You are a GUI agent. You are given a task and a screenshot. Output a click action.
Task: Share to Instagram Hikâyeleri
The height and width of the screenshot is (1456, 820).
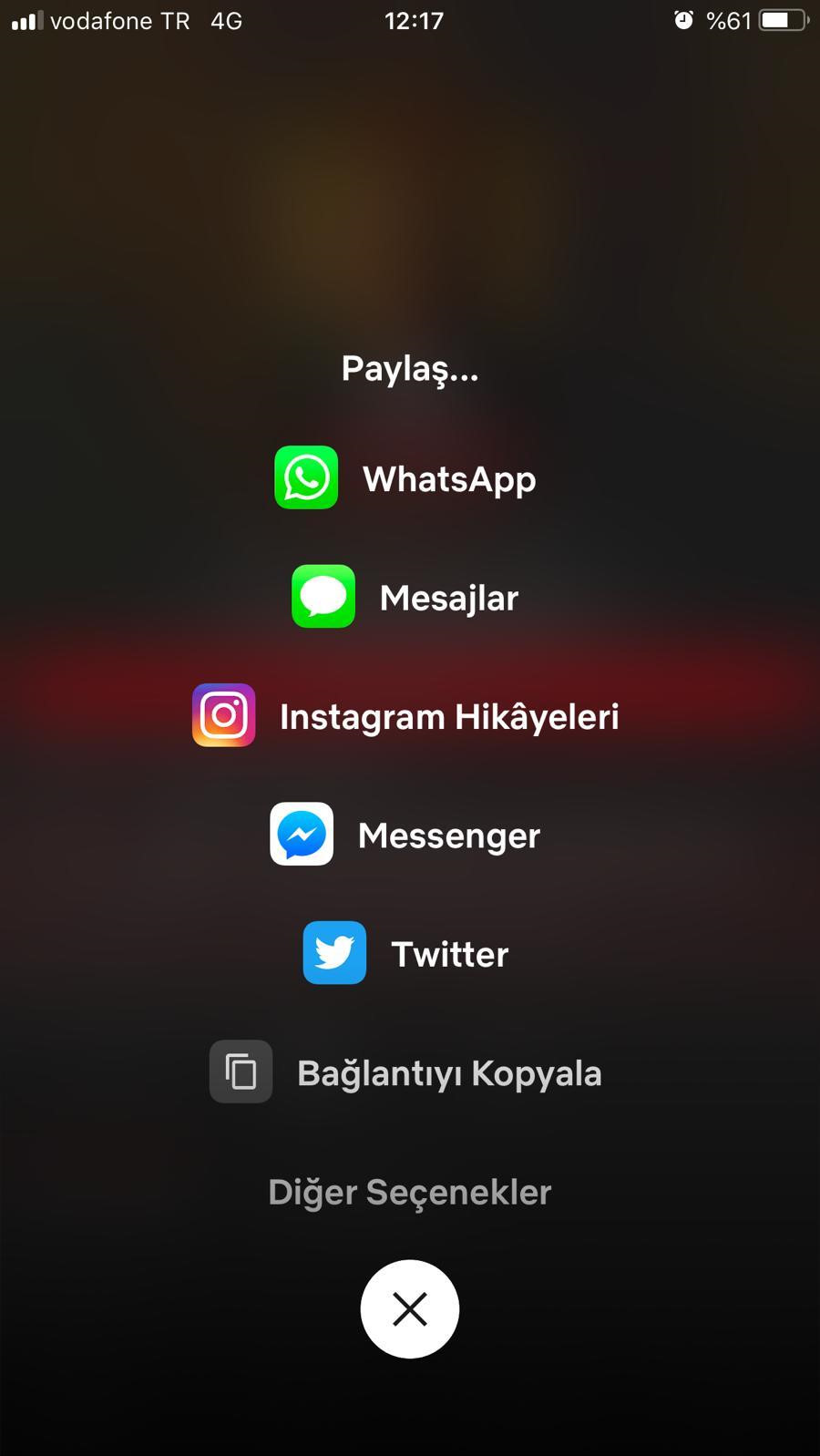(x=406, y=716)
